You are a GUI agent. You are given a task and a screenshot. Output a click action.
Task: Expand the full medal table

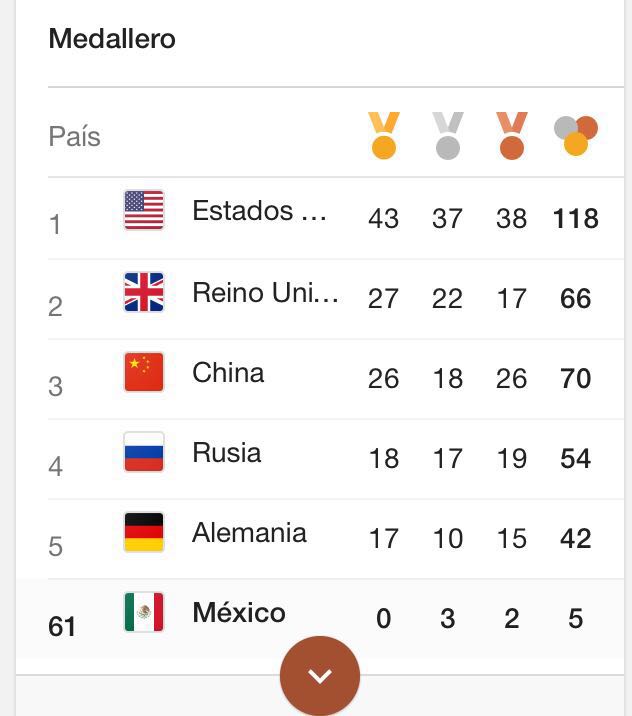[x=319, y=676]
